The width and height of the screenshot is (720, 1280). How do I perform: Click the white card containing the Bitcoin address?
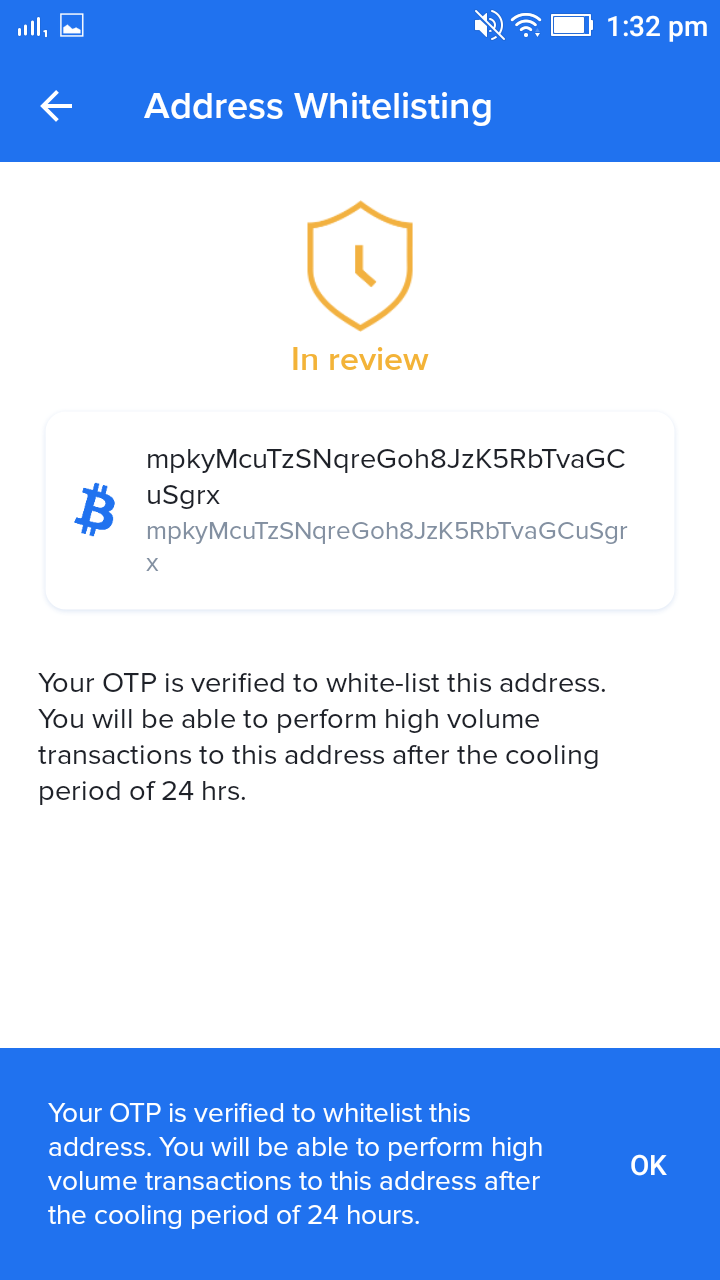pos(360,510)
